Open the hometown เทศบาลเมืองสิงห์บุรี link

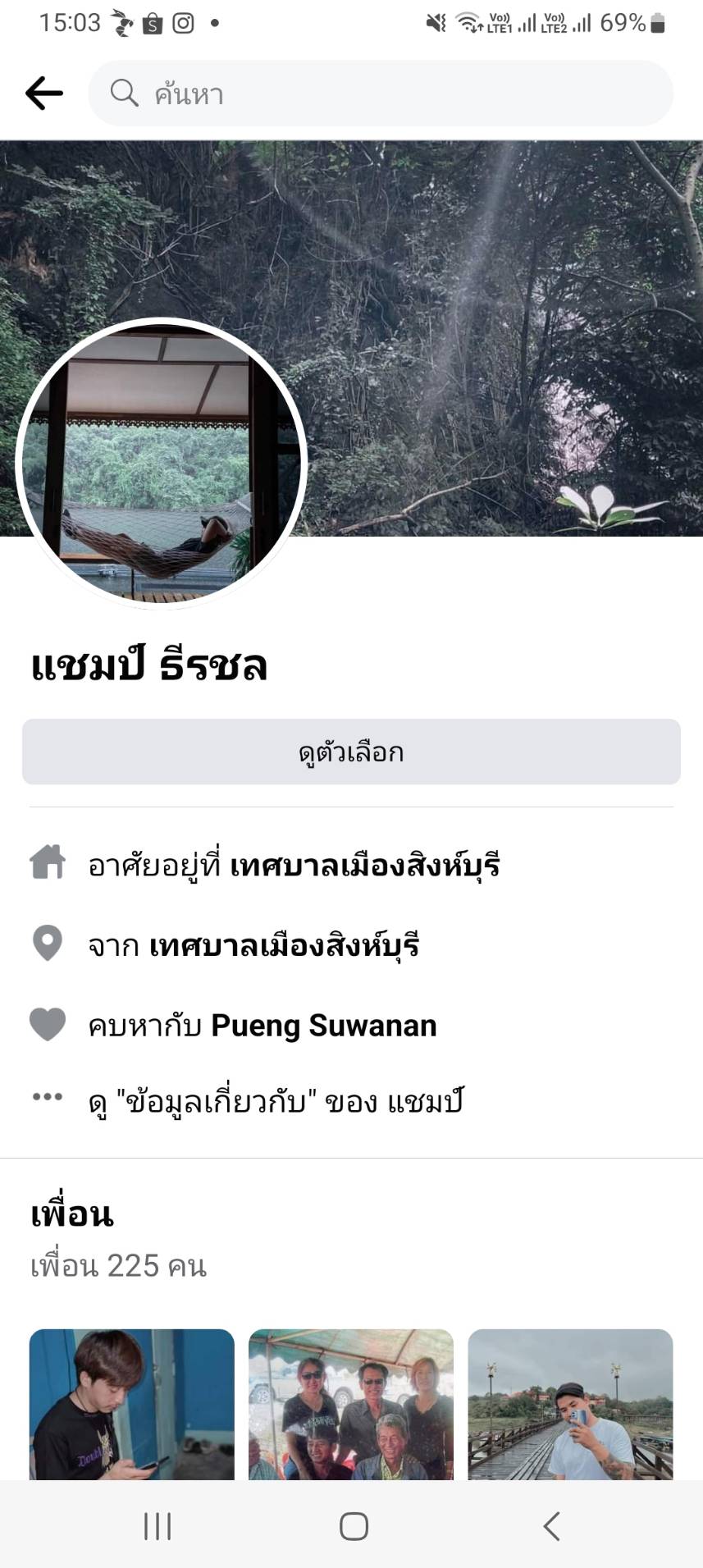(x=284, y=945)
